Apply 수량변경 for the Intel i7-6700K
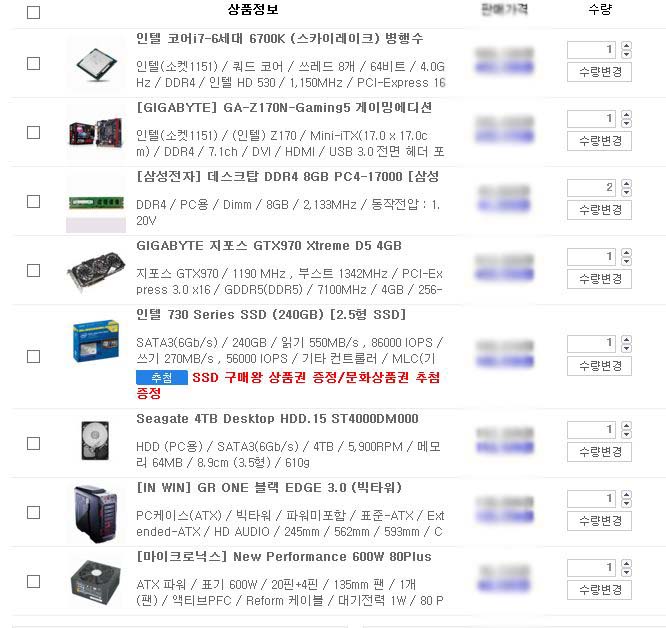Viewport: 666px width, 628px height. click(x=599, y=72)
